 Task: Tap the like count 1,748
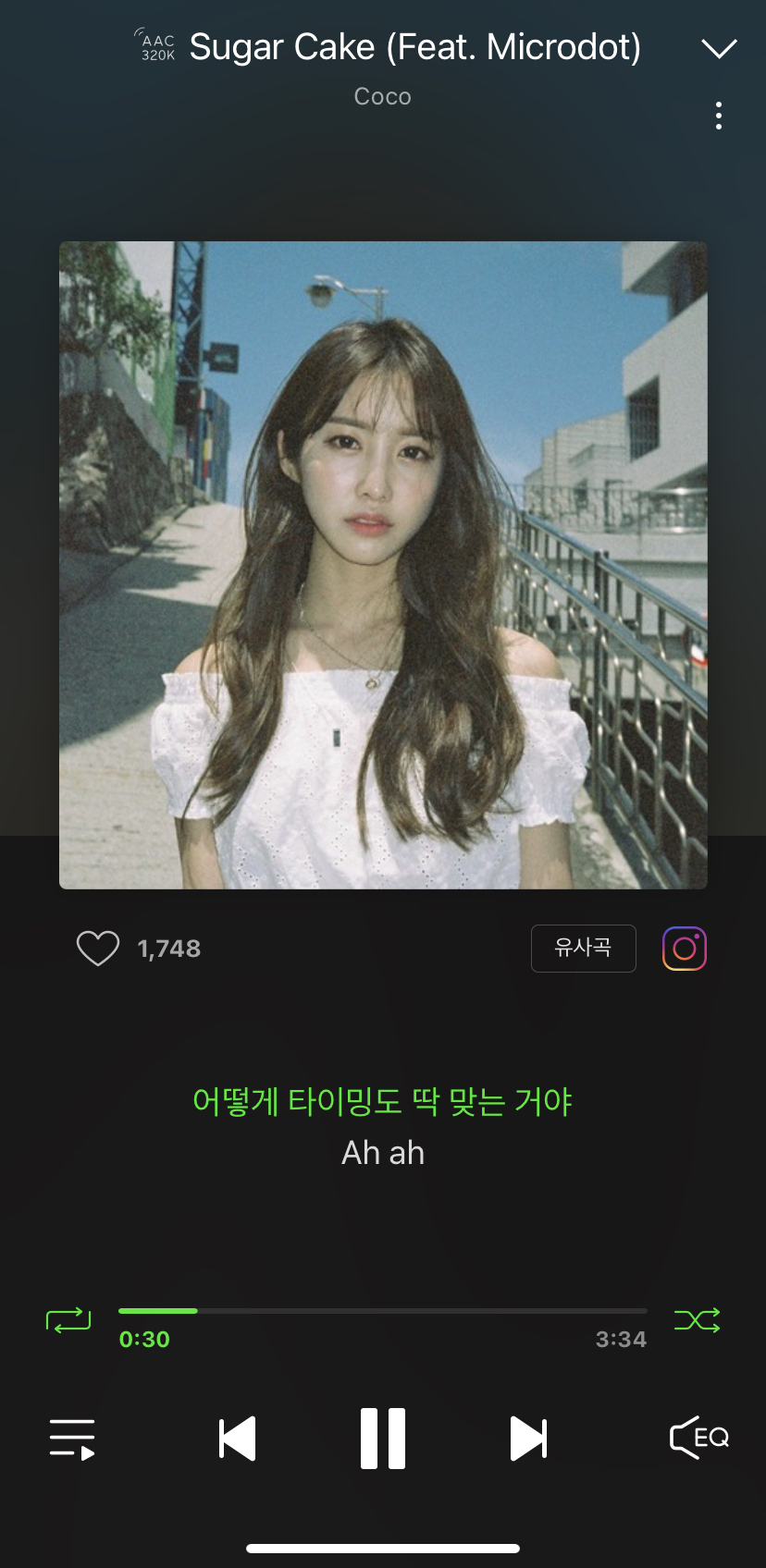pos(170,948)
